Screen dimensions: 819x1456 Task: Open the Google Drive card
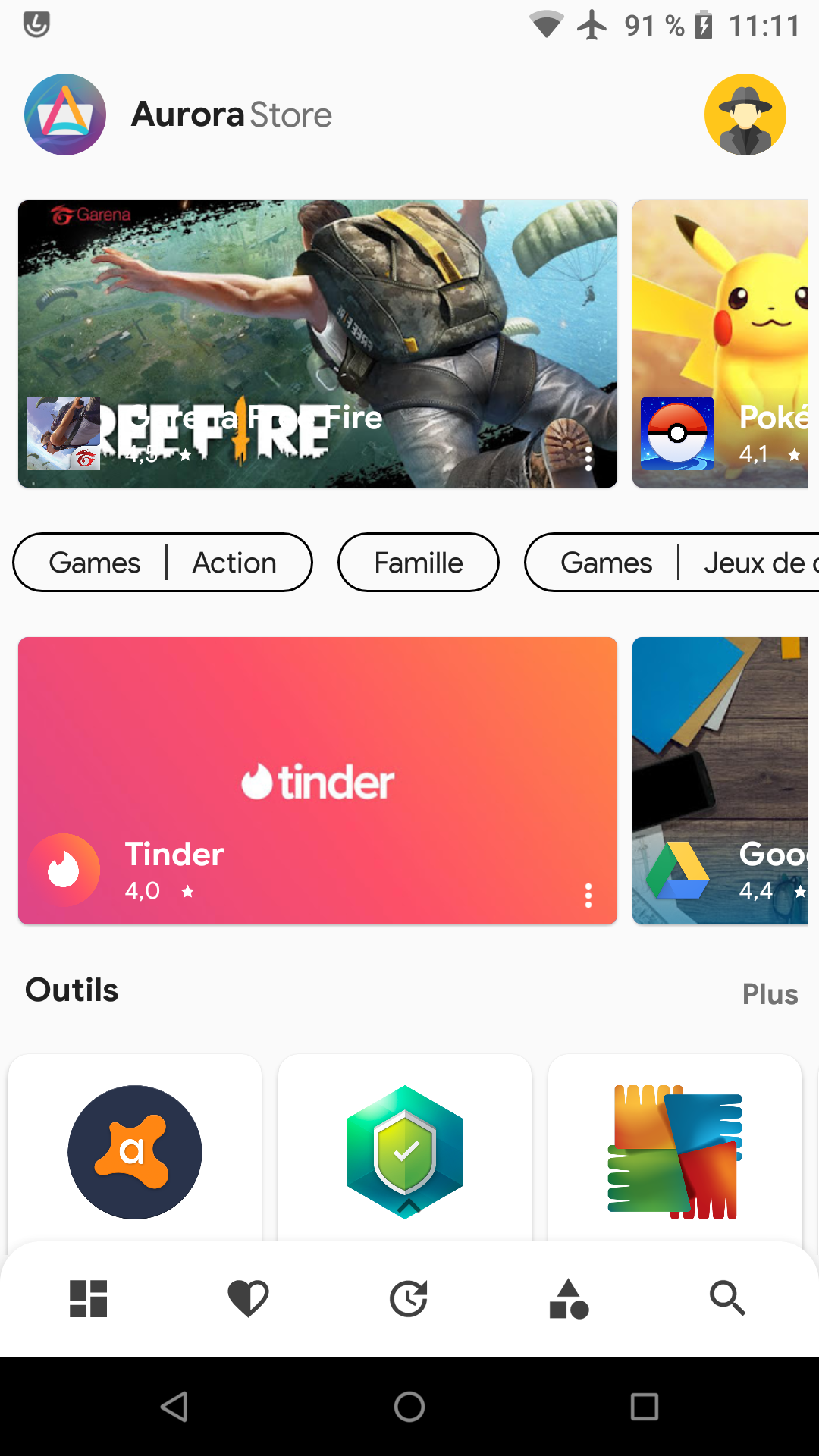[720, 780]
